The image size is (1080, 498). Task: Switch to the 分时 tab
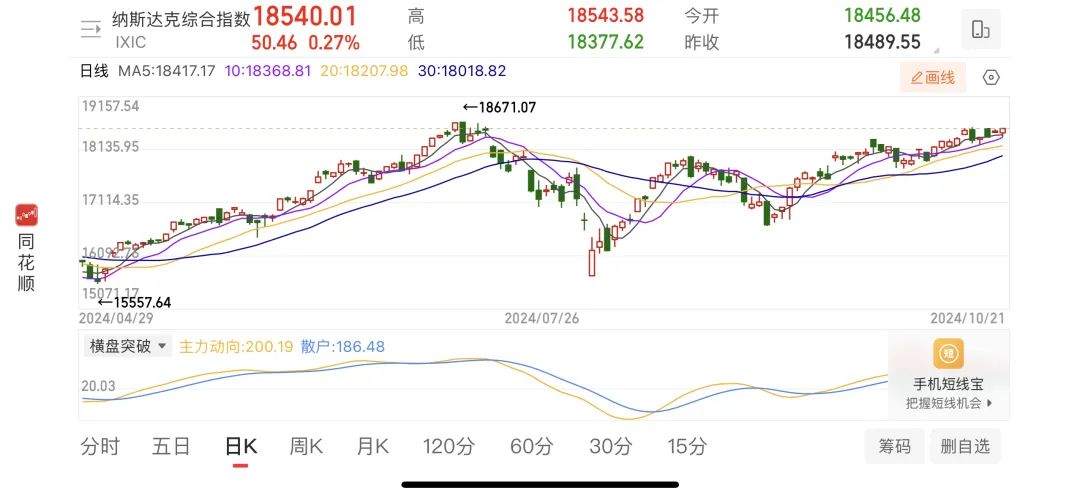[100, 446]
